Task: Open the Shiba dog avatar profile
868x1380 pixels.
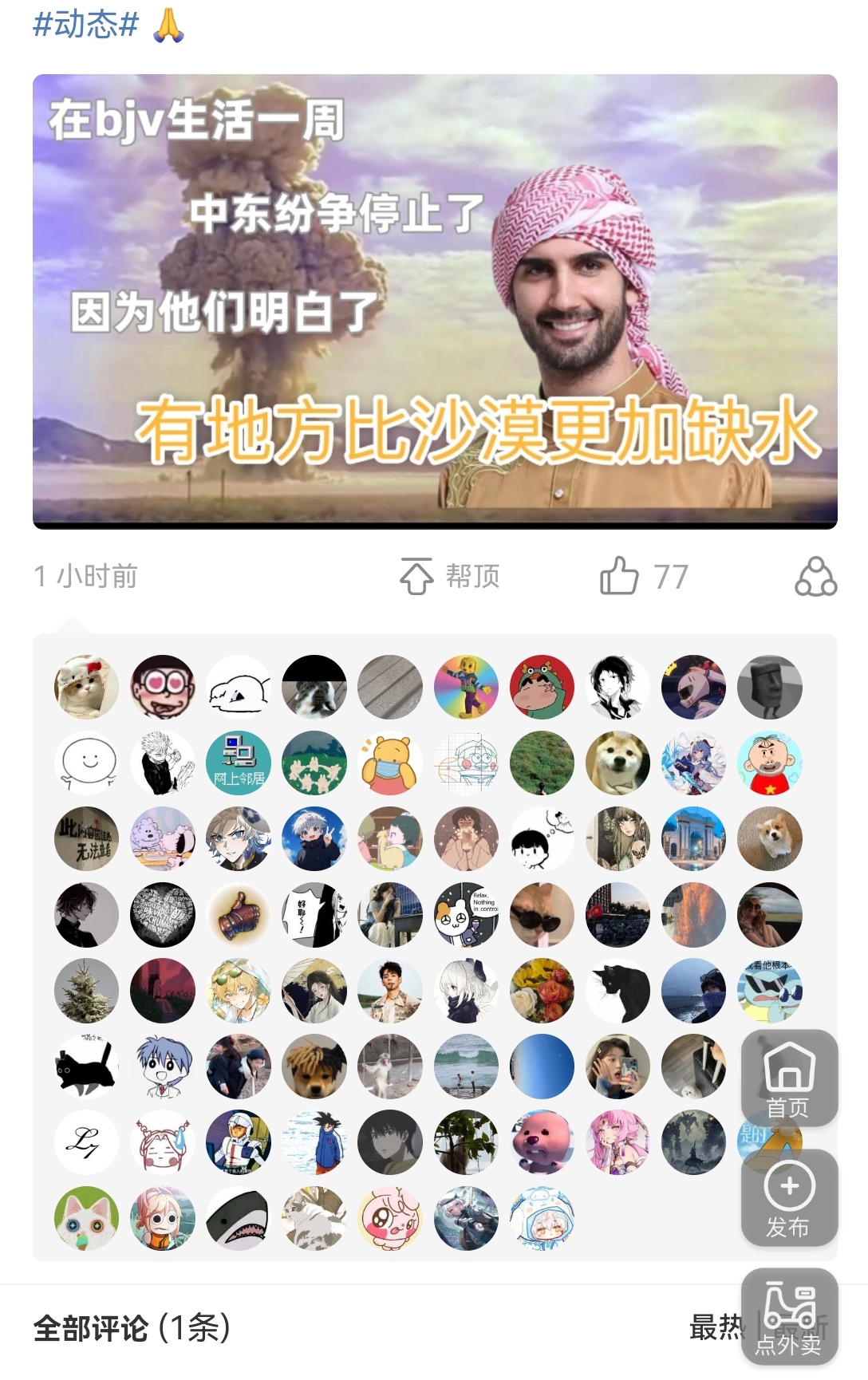Action: 617,763
